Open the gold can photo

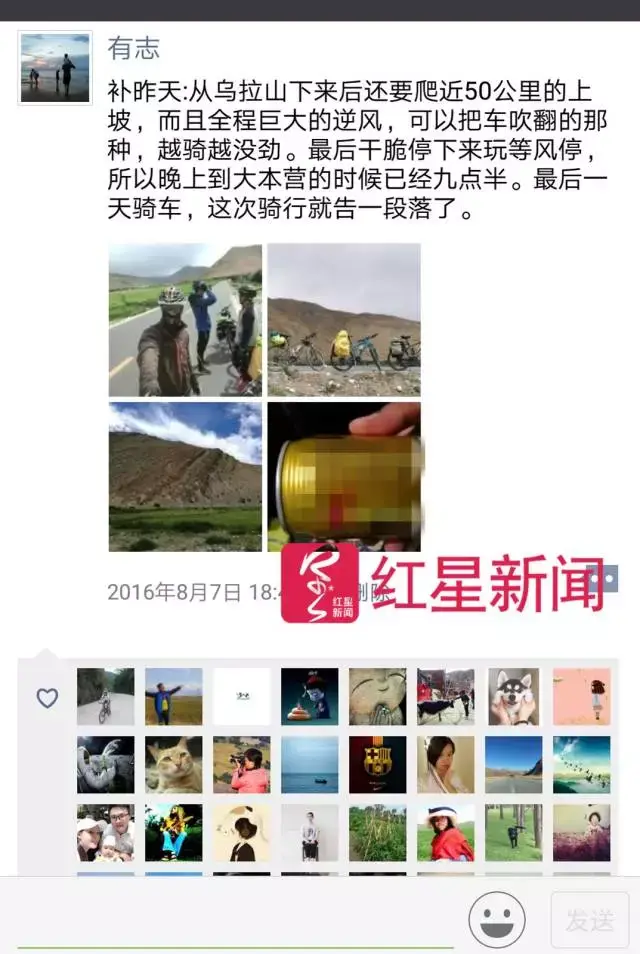(344, 476)
